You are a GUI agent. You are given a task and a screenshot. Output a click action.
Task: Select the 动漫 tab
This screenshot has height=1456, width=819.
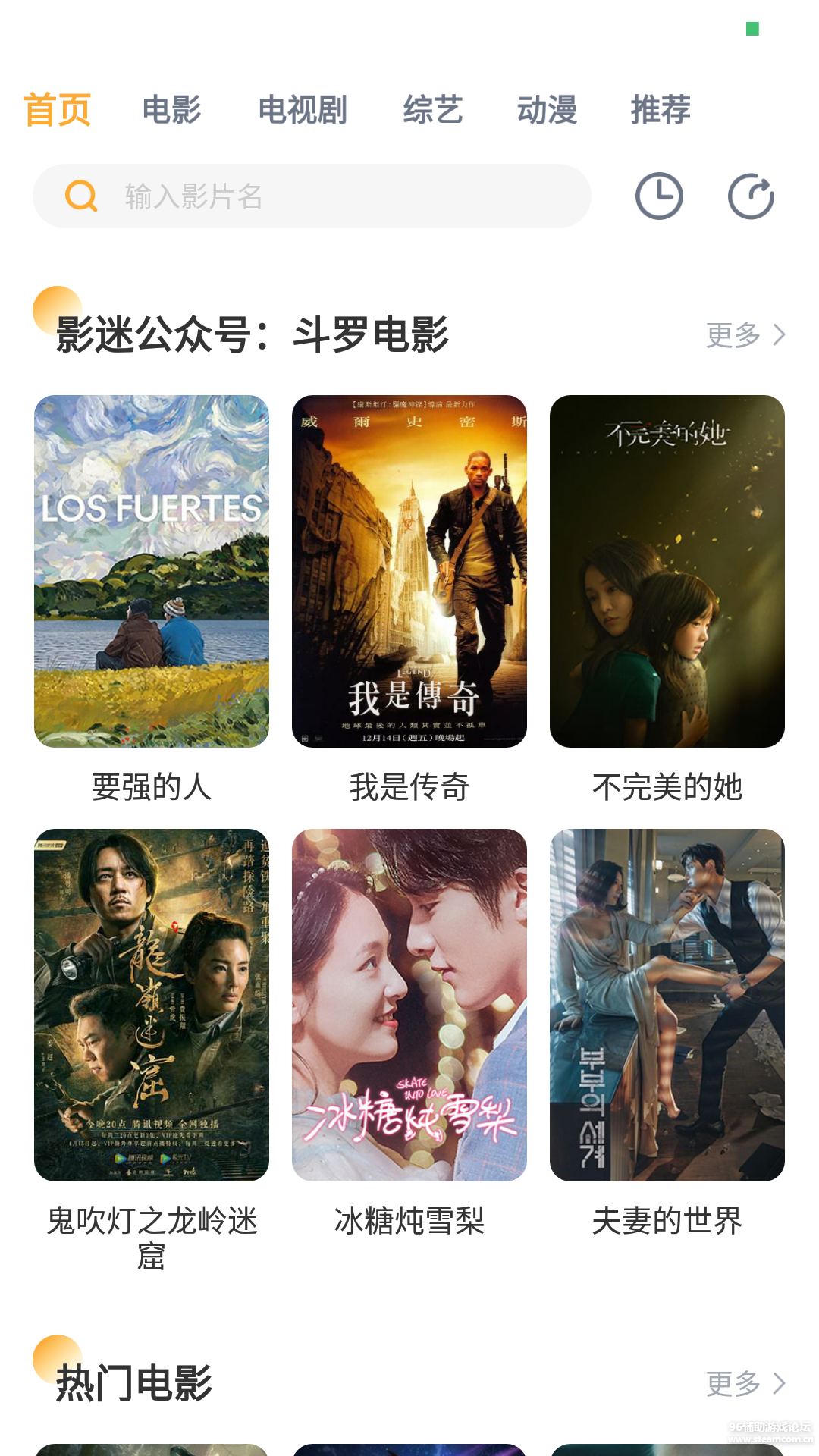pyautogui.click(x=547, y=109)
